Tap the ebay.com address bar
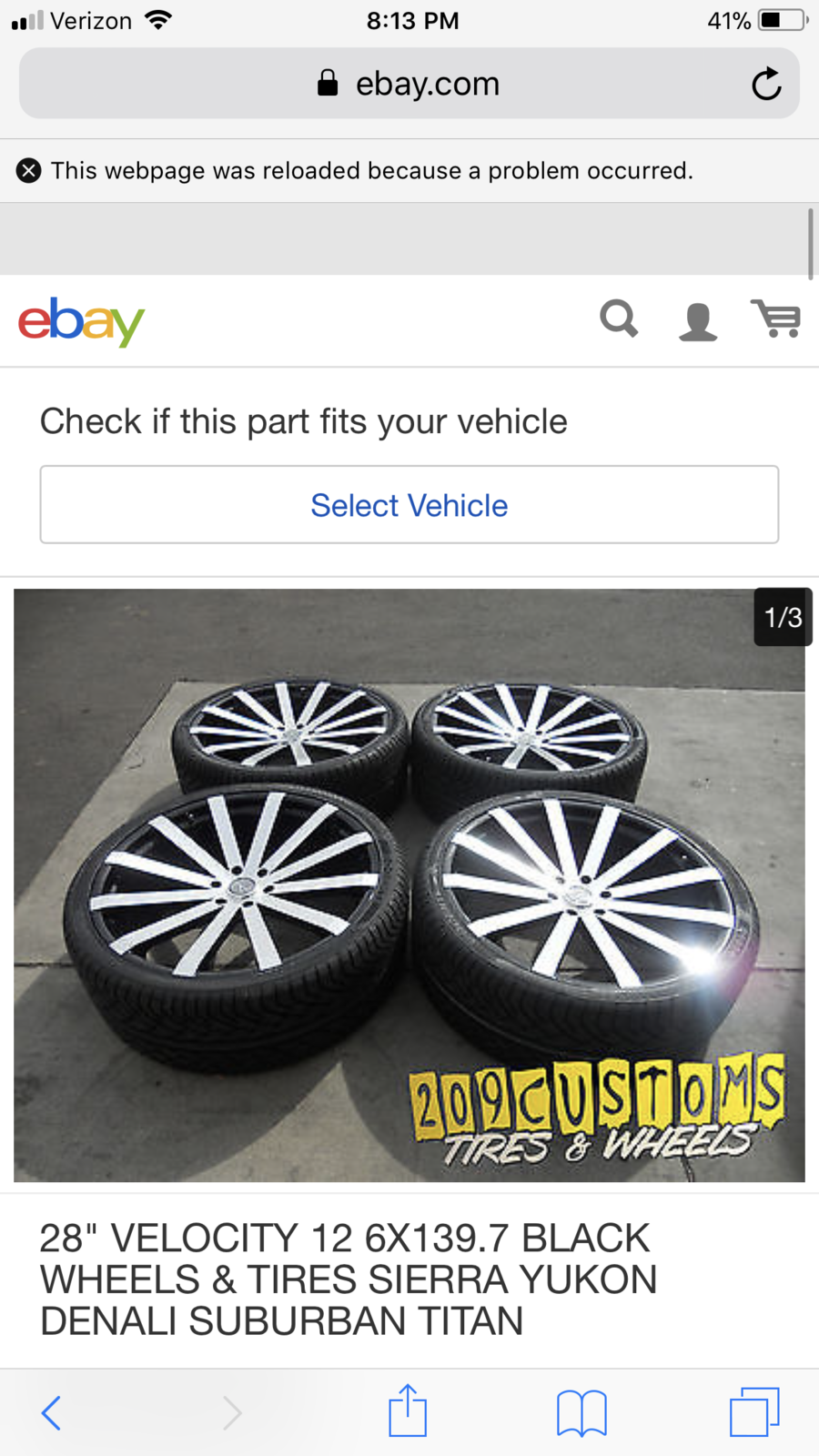Viewport: 819px width, 1456px height. point(409,84)
